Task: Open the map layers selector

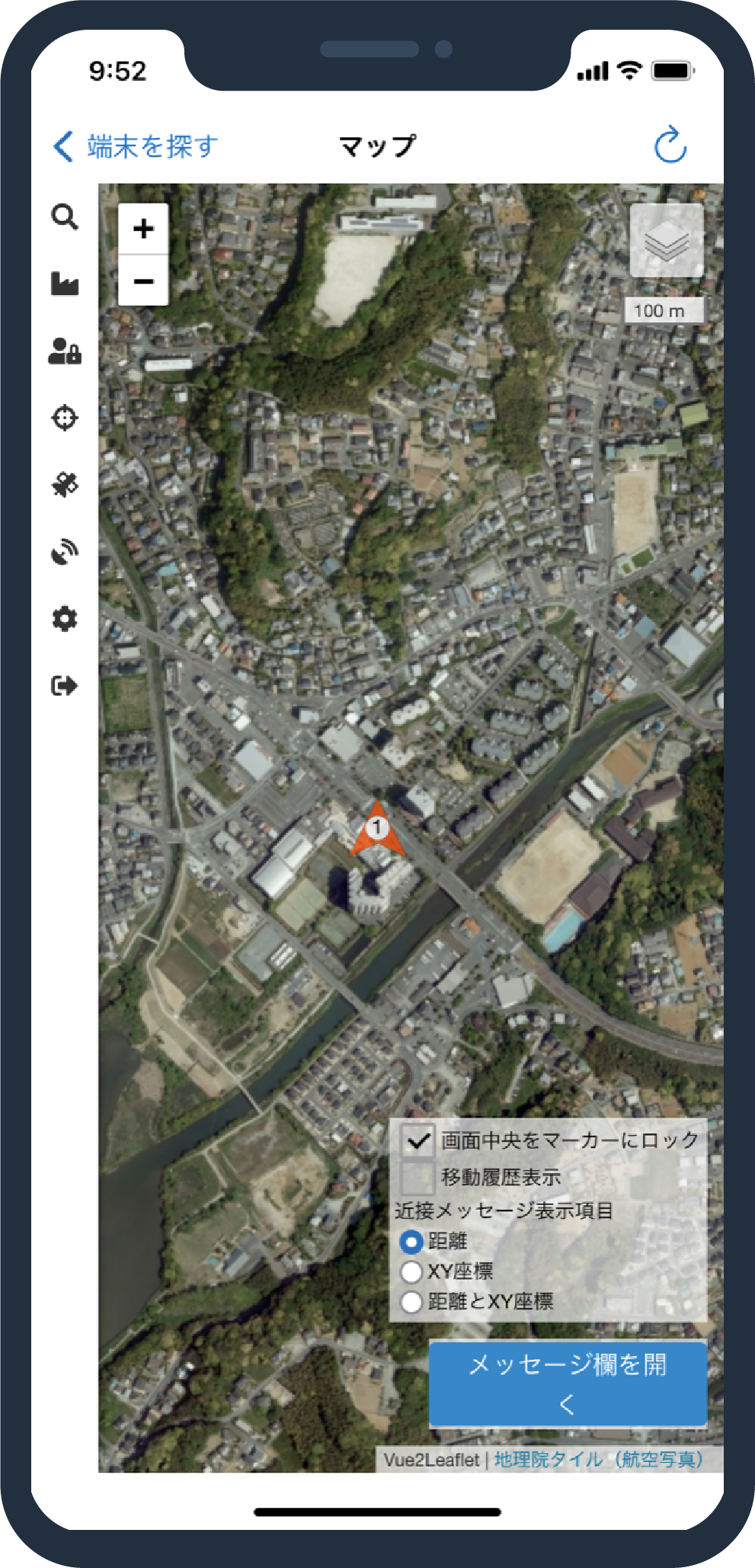Action: coord(667,241)
